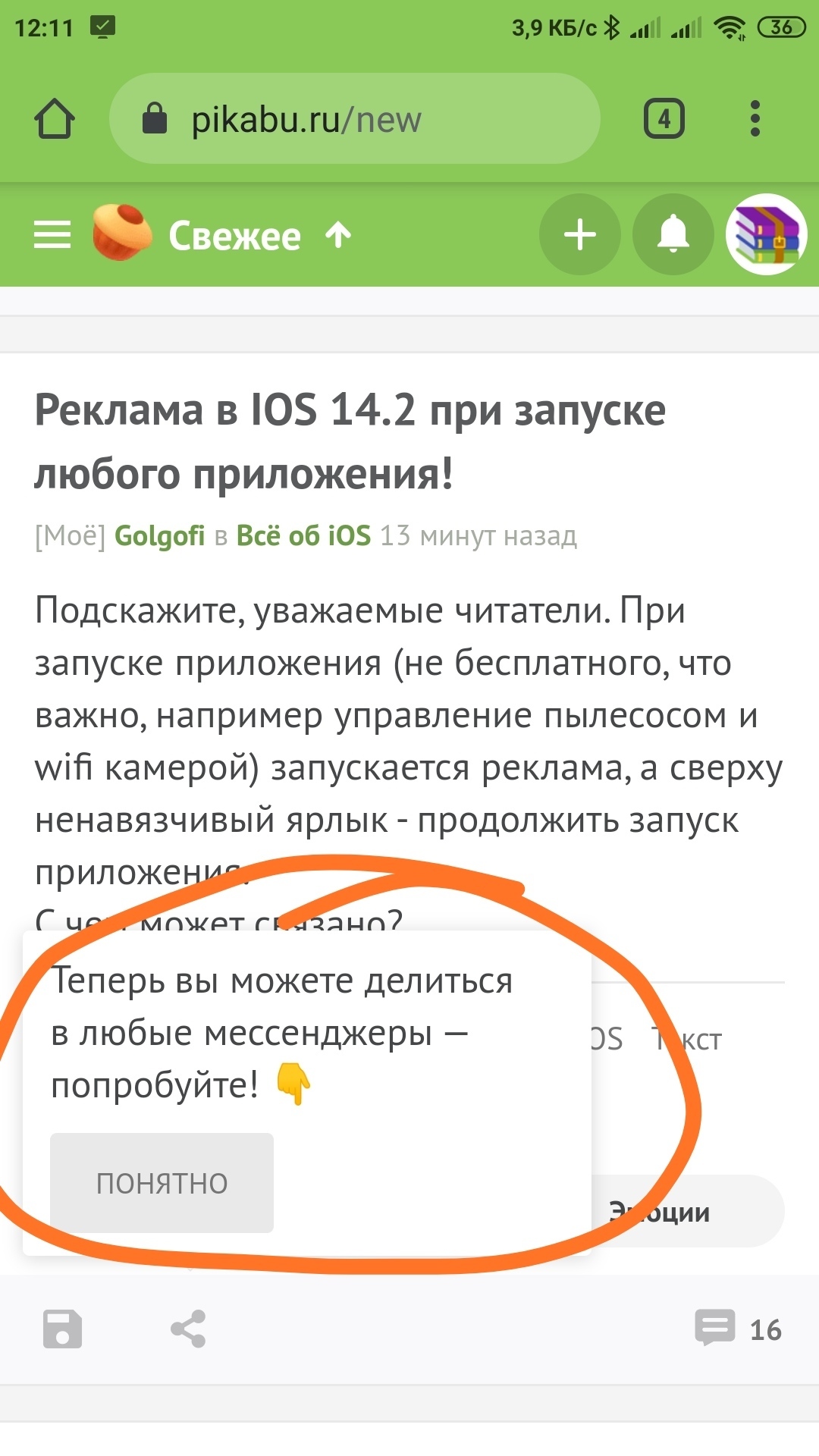This screenshot has height=1456, width=819.
Task: Open the profile avatar
Action: click(x=767, y=234)
